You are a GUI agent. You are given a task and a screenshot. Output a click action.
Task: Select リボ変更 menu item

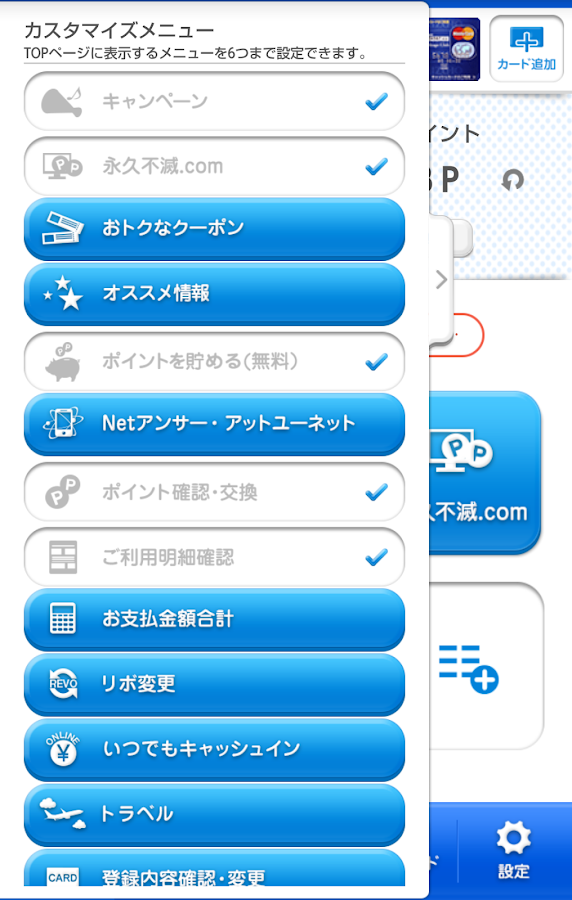coord(214,684)
